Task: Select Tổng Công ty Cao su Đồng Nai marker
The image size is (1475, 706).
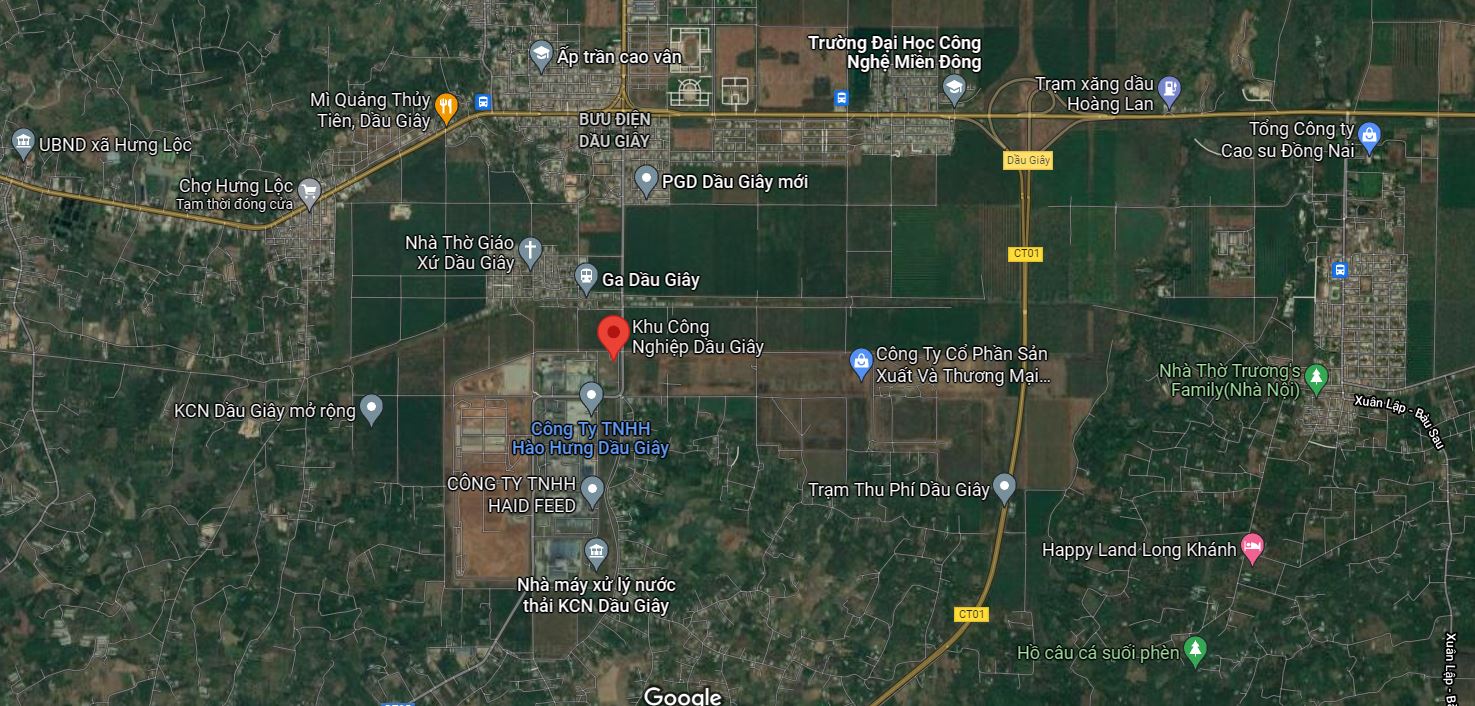Action: [x=1370, y=135]
